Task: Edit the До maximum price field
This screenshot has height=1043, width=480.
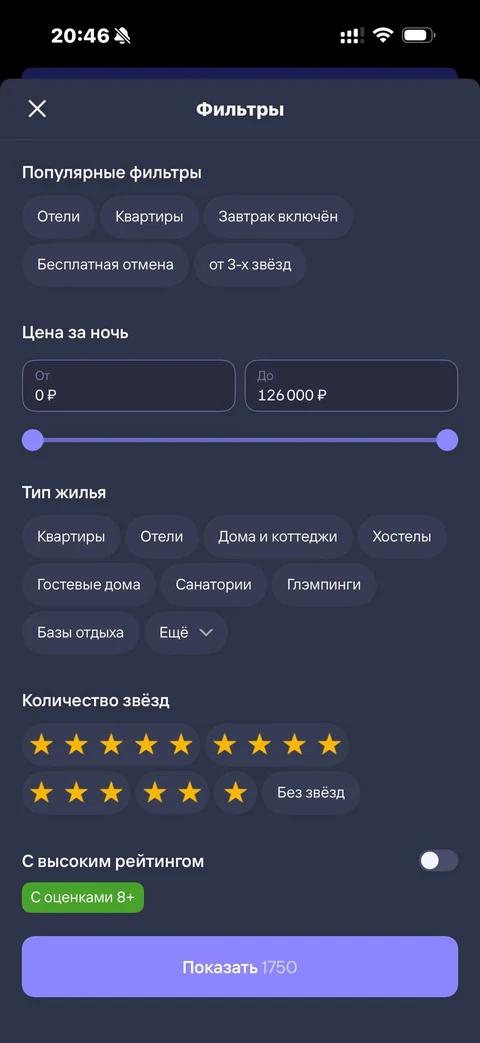Action: (352, 386)
